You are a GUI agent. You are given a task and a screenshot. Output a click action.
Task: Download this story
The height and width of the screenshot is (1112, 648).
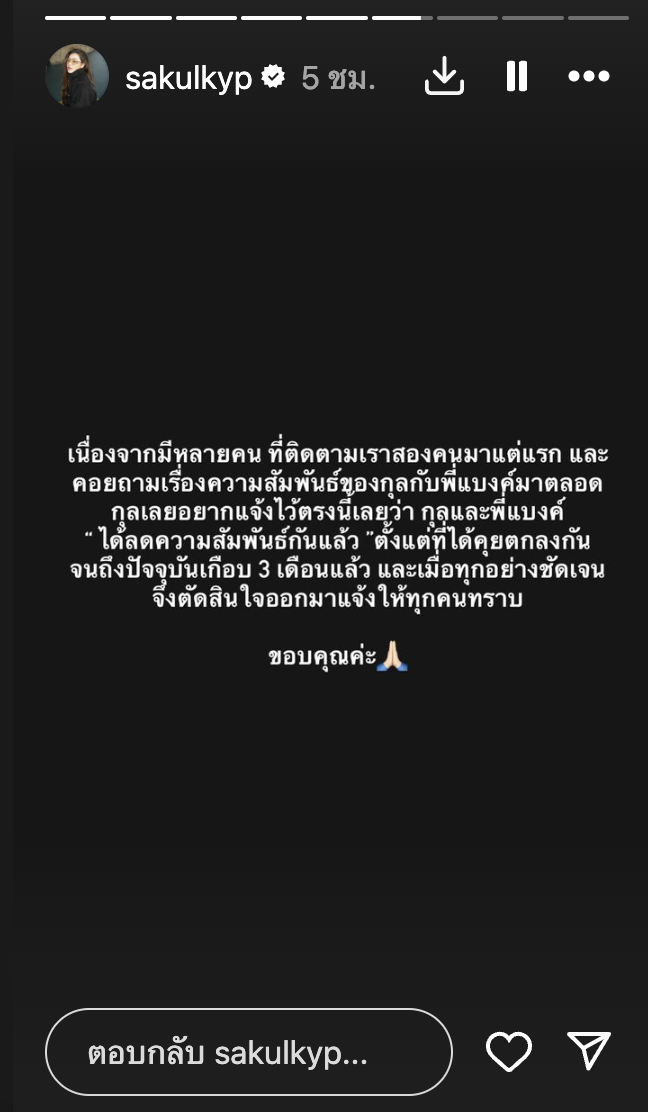tap(444, 76)
